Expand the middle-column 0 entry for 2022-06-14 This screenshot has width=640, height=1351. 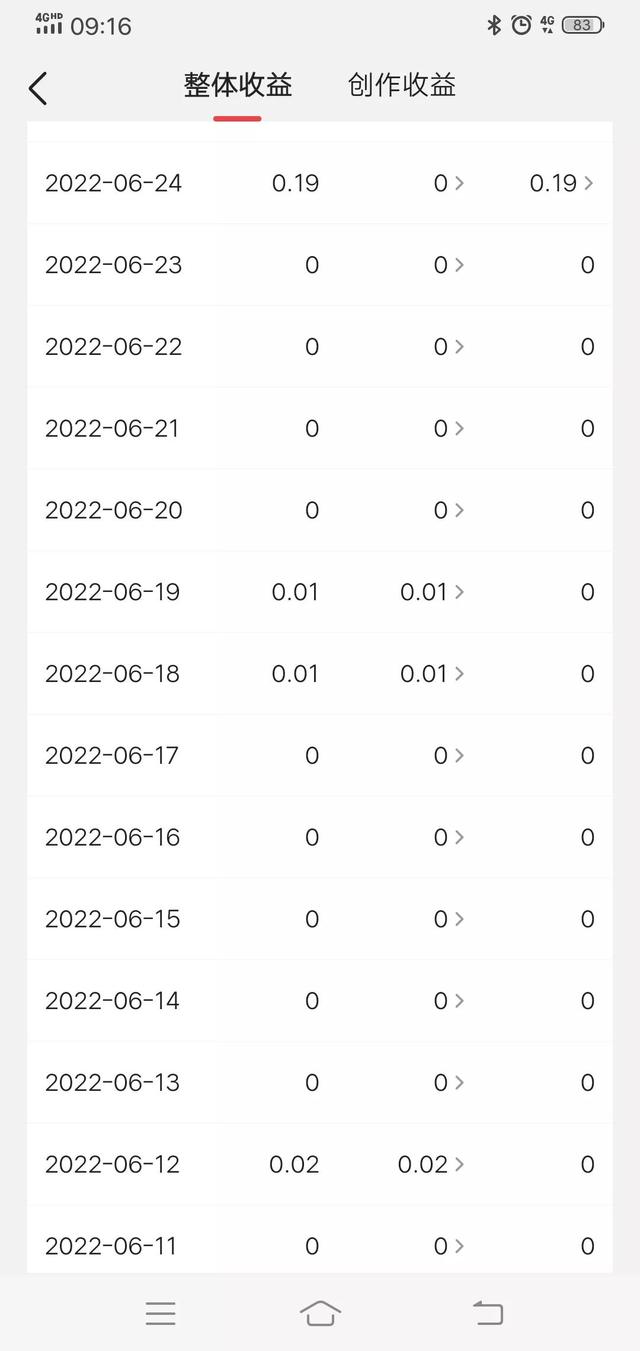click(448, 1001)
